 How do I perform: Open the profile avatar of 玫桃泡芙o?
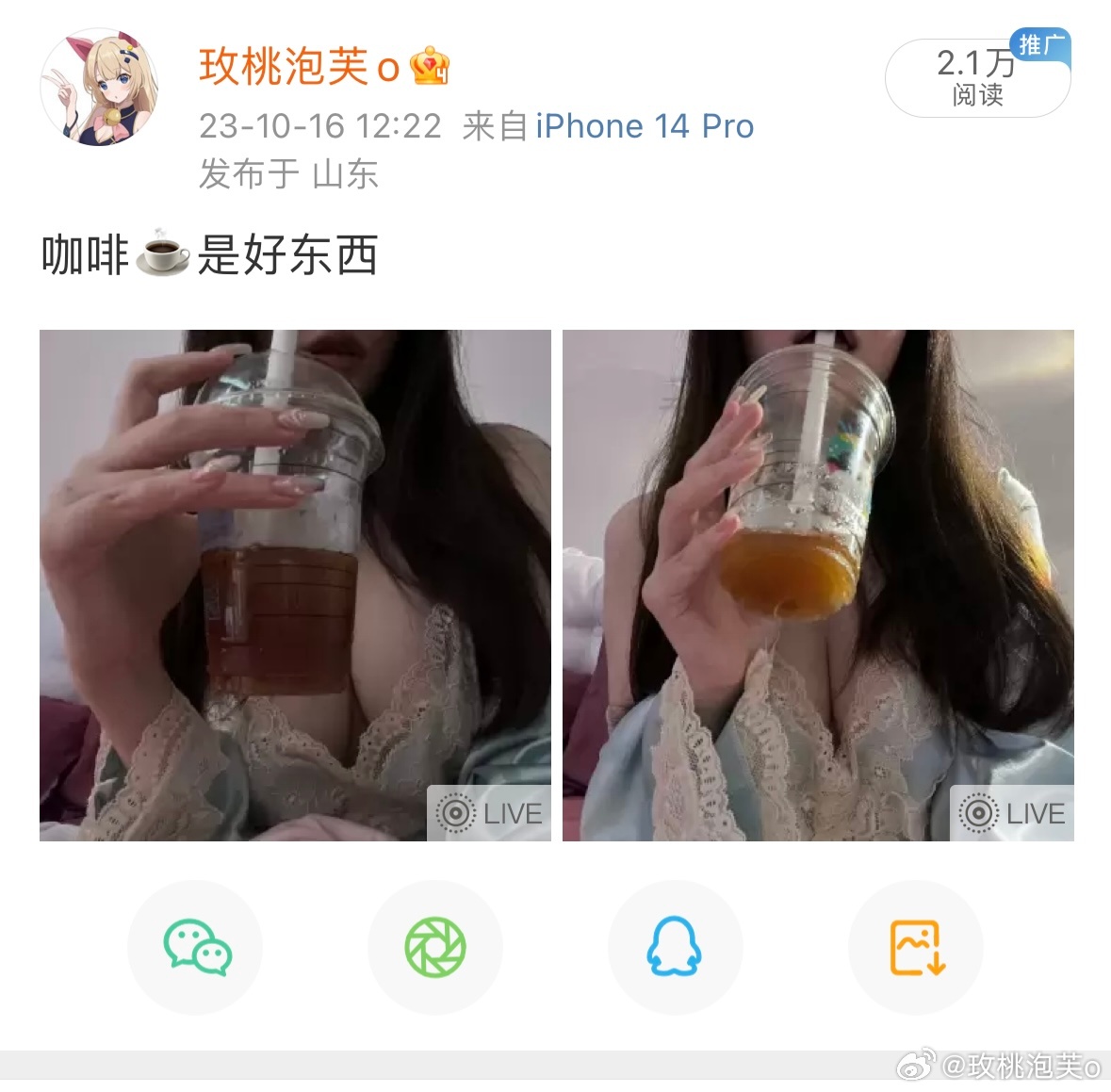click(99, 87)
